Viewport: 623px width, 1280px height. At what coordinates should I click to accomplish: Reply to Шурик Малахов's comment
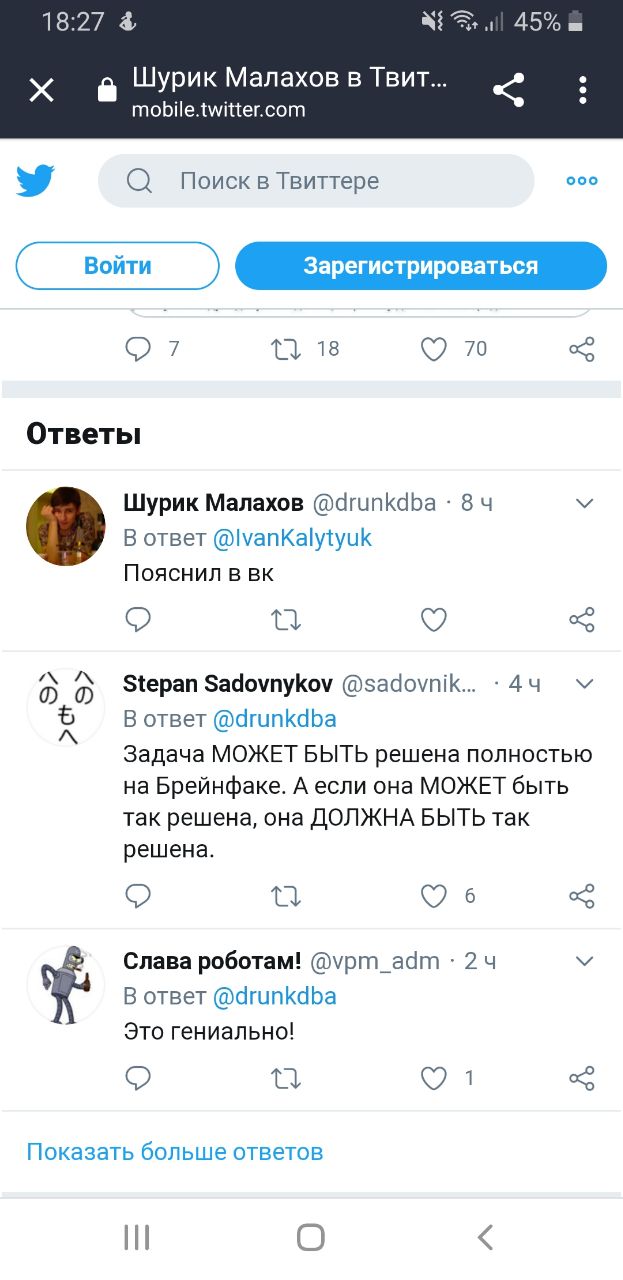pyautogui.click(x=138, y=620)
